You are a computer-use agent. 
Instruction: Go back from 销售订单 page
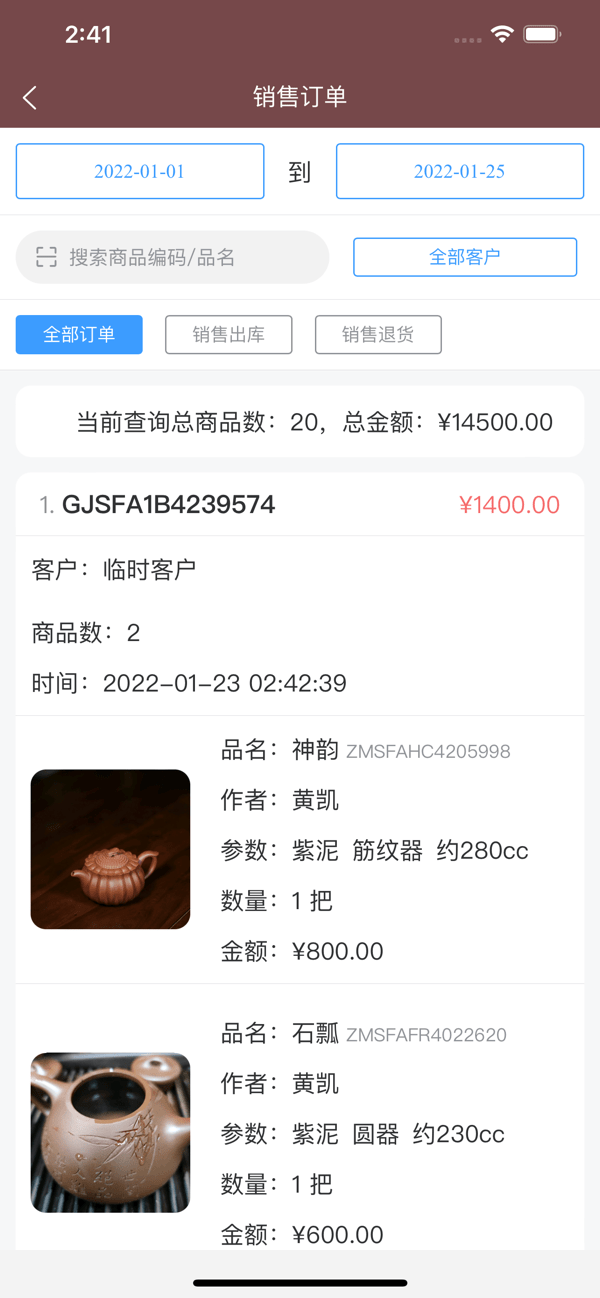[x=30, y=97]
